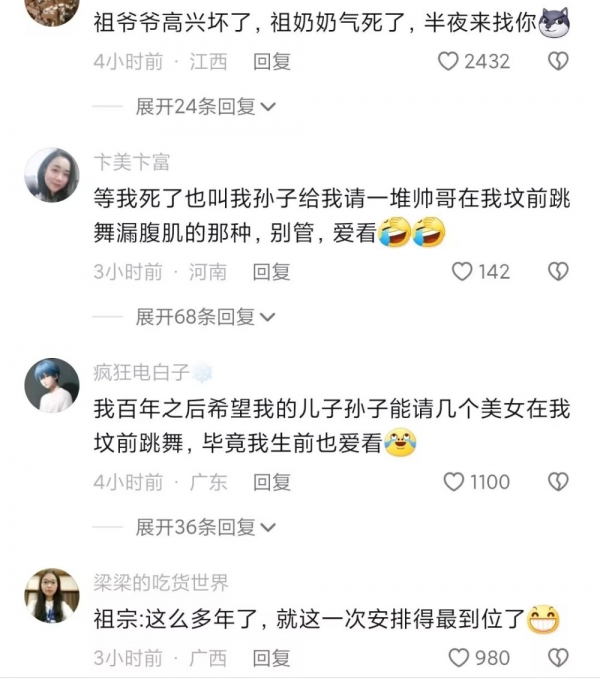This screenshot has width=600, height=686.
Task: Dislike 卡美卡富's comment
Action: 558,271
